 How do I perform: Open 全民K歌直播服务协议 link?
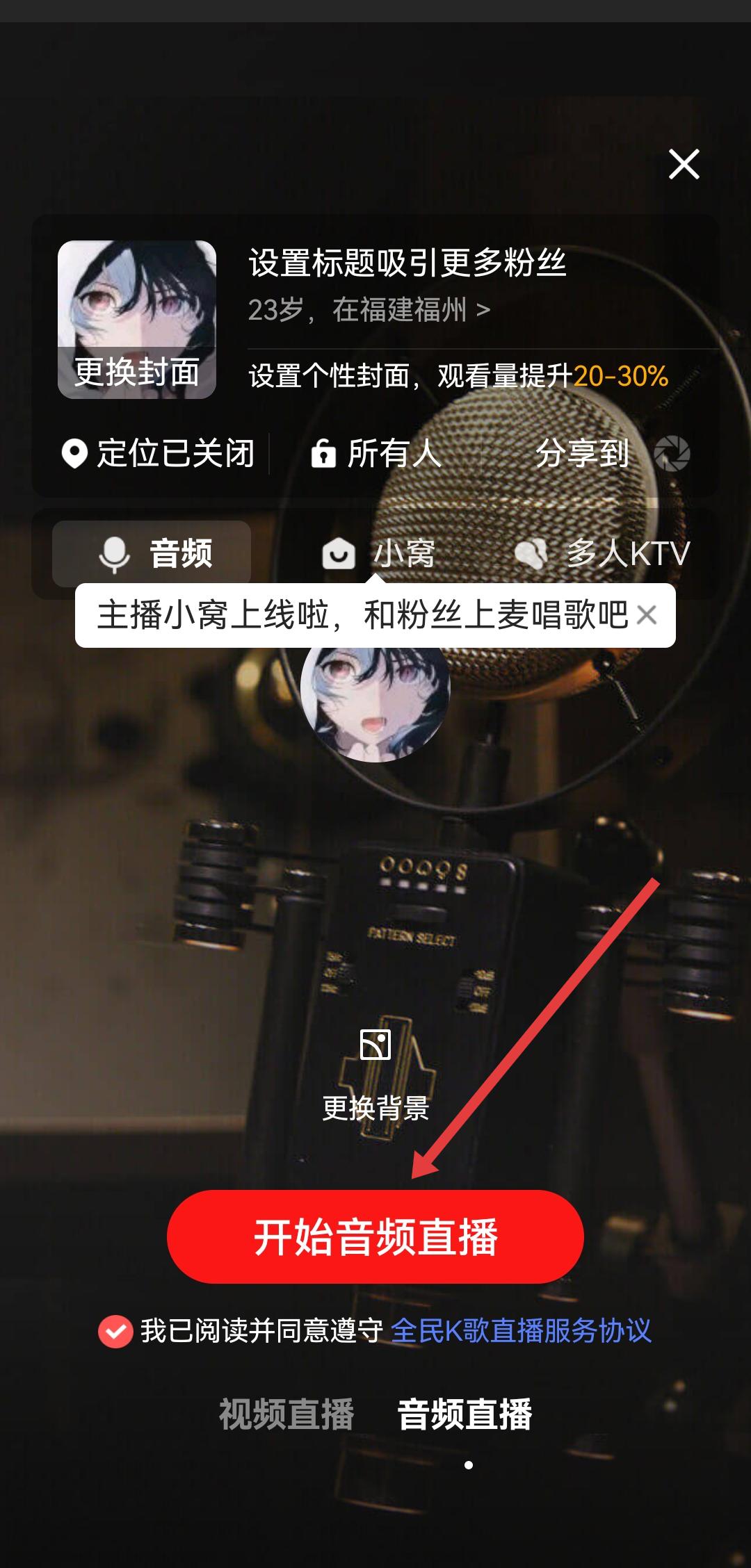click(521, 1331)
